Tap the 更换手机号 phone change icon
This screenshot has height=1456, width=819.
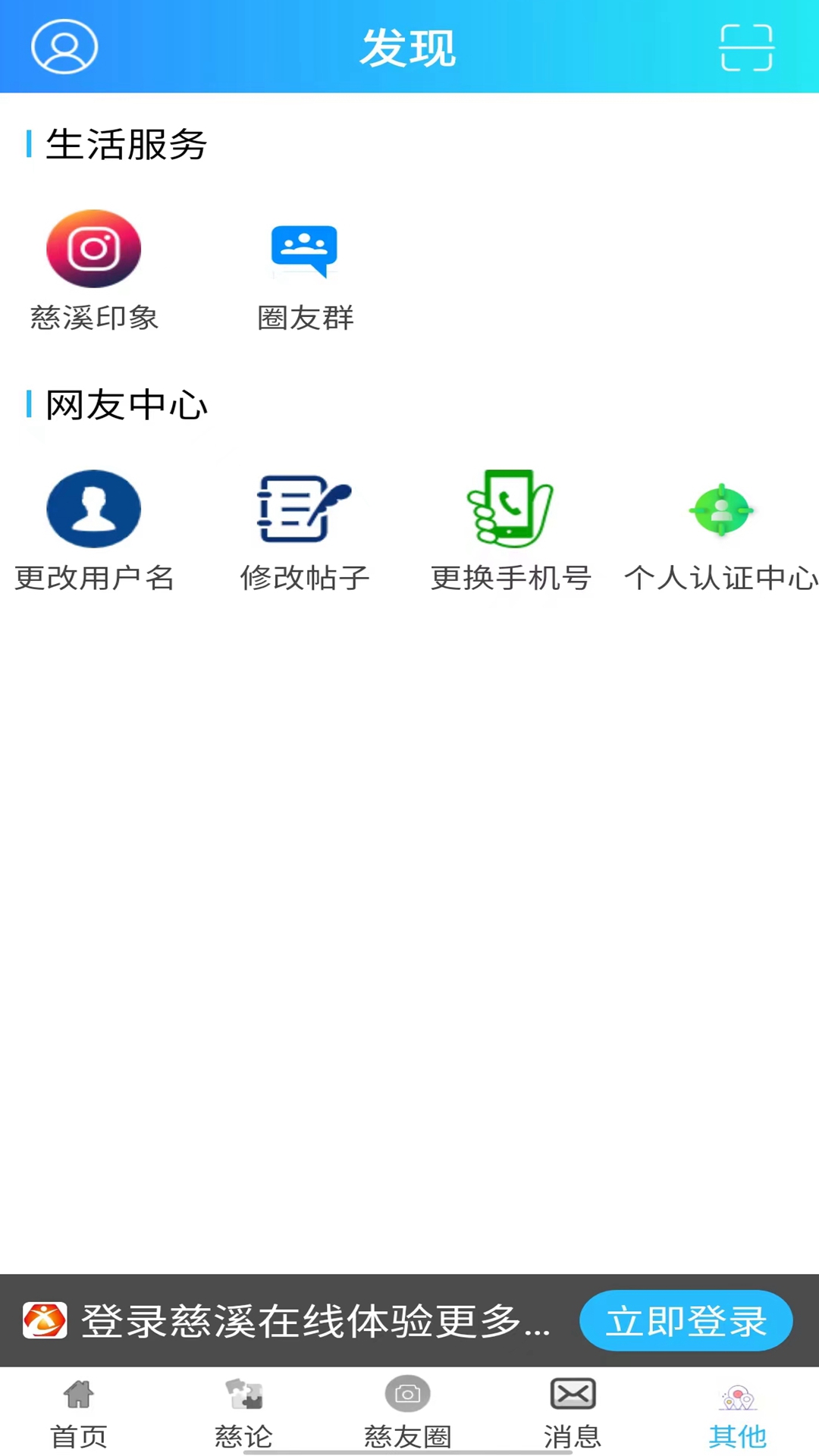pyautogui.click(x=510, y=509)
